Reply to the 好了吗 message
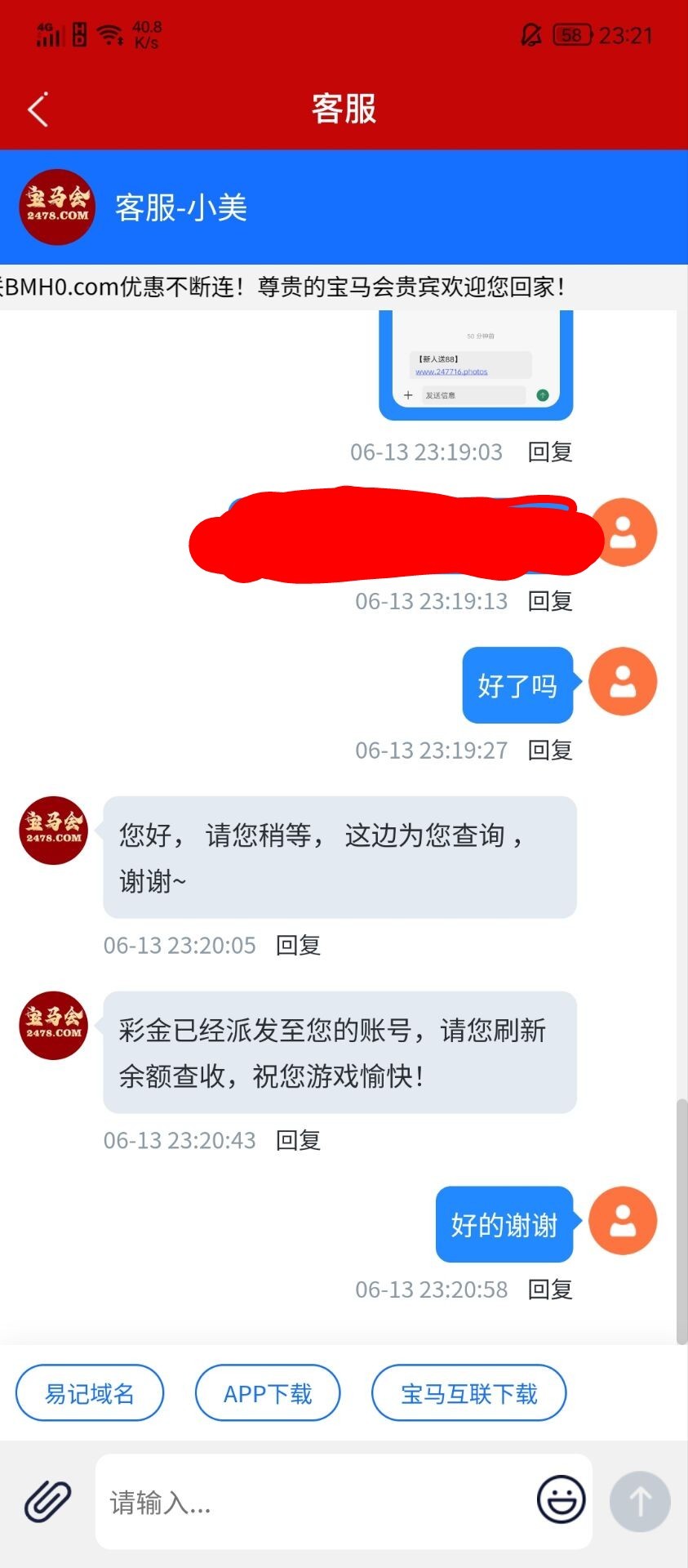Image resolution: width=688 pixels, height=1568 pixels. coord(549,750)
